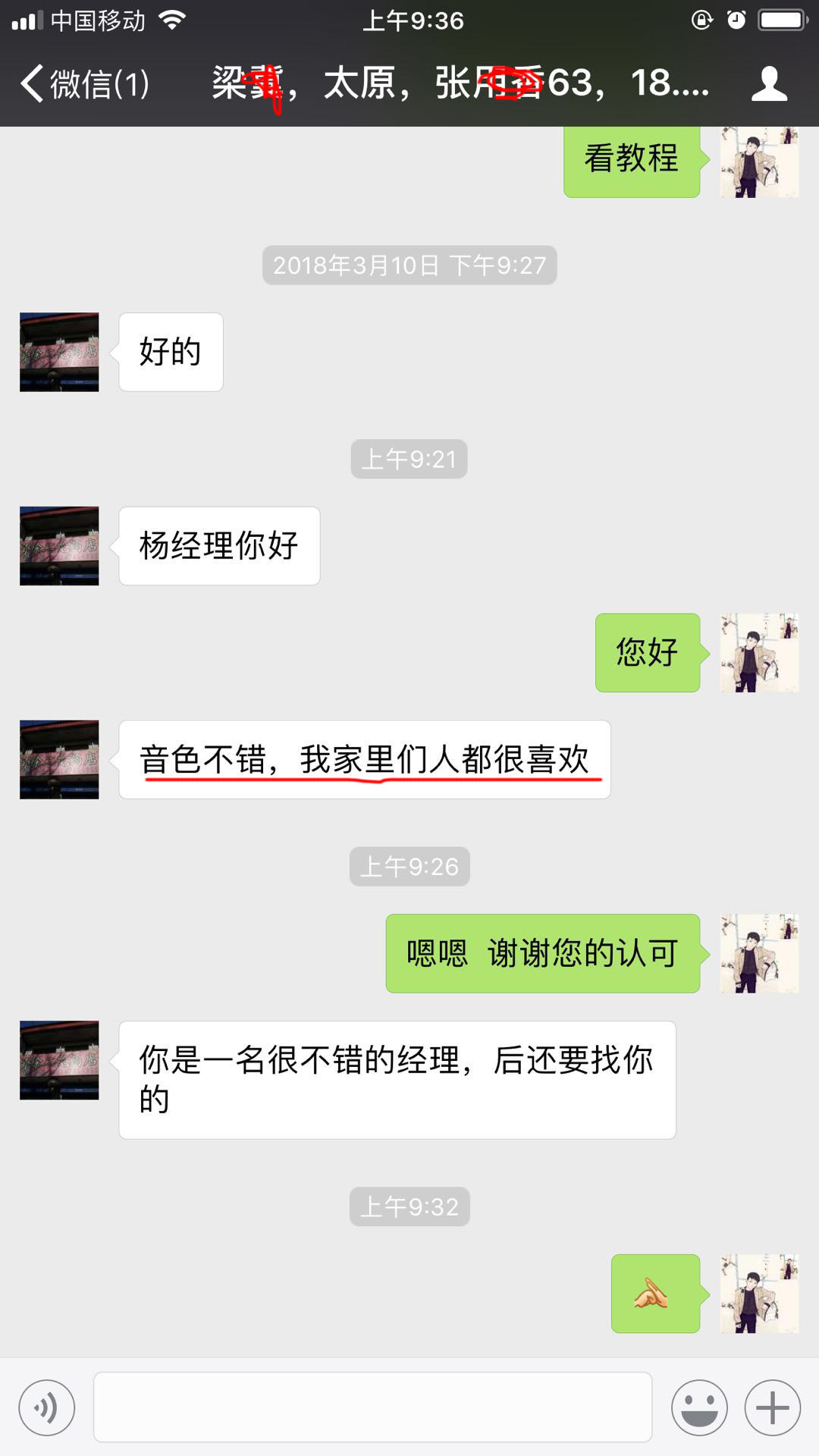
Task: Open the chat info profile icon
Action: coord(769,83)
